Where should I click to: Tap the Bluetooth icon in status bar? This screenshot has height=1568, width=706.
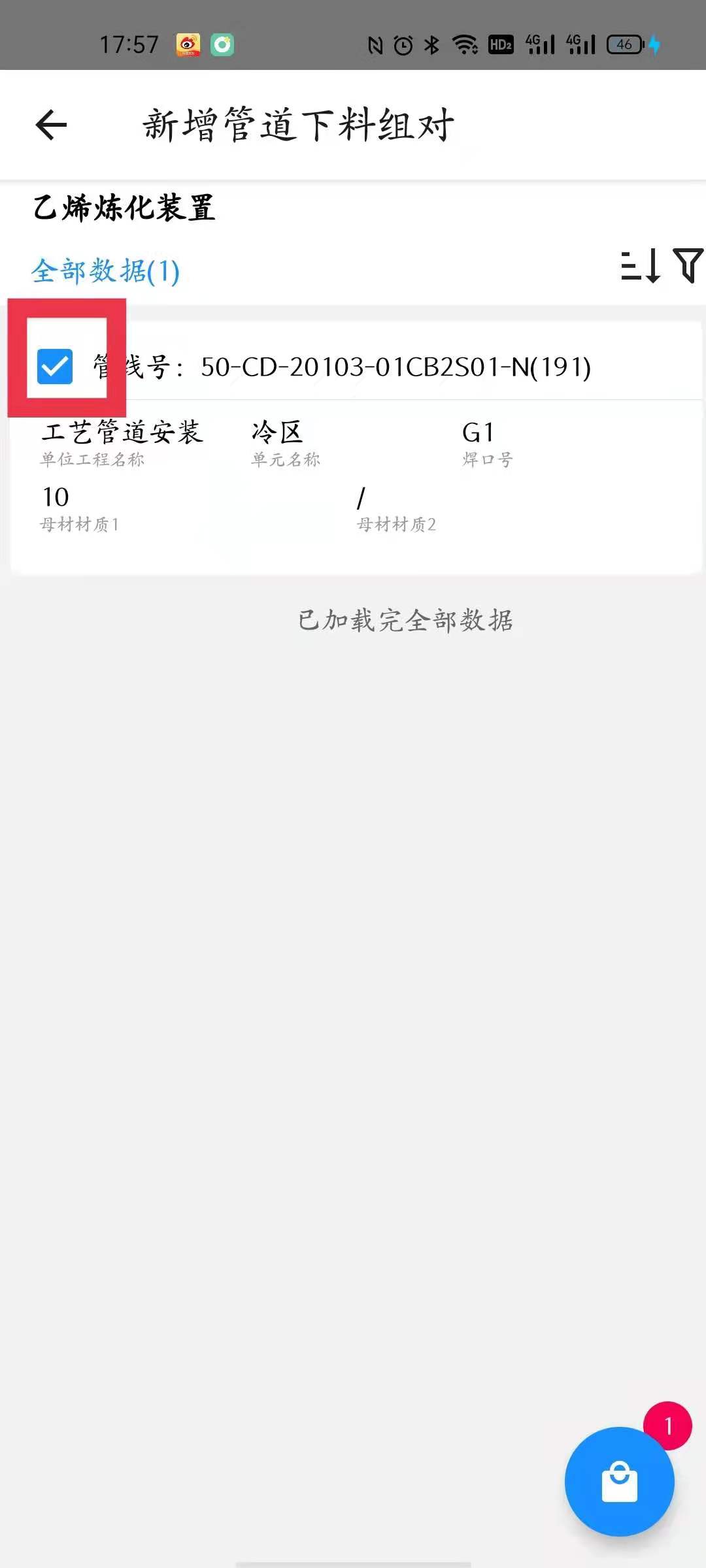[x=431, y=44]
